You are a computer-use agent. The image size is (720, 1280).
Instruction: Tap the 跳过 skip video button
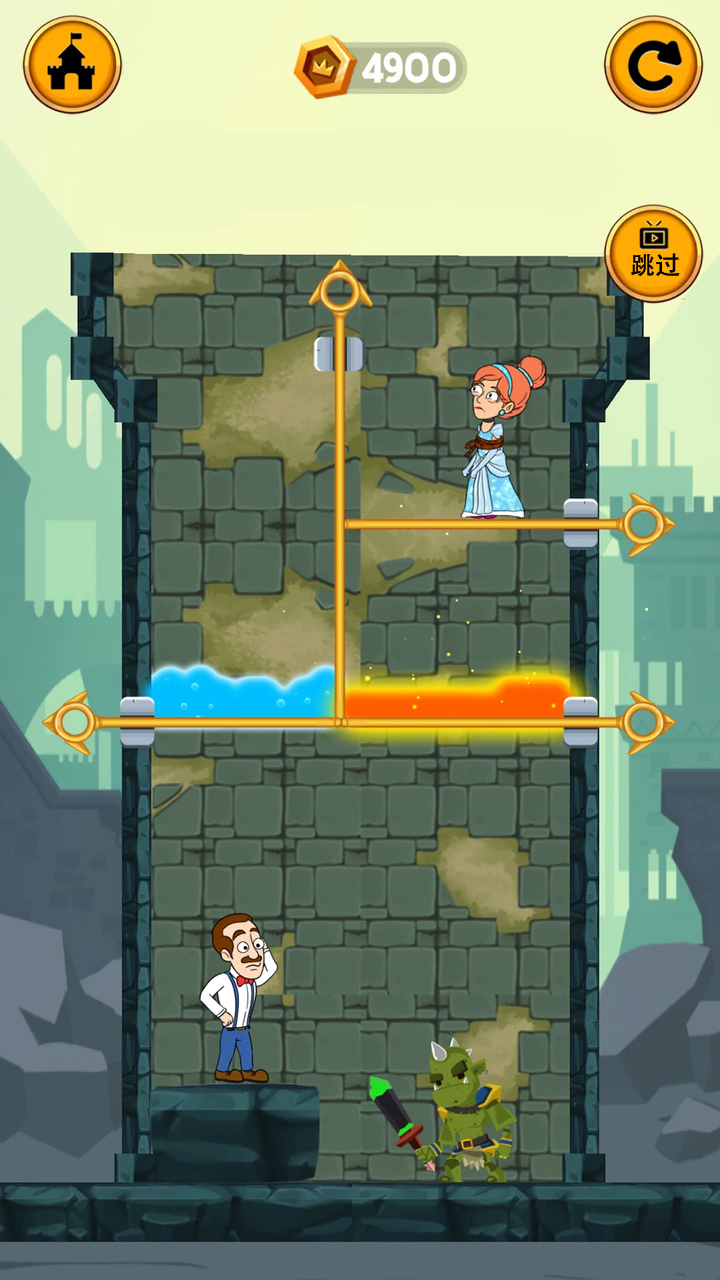tap(653, 253)
